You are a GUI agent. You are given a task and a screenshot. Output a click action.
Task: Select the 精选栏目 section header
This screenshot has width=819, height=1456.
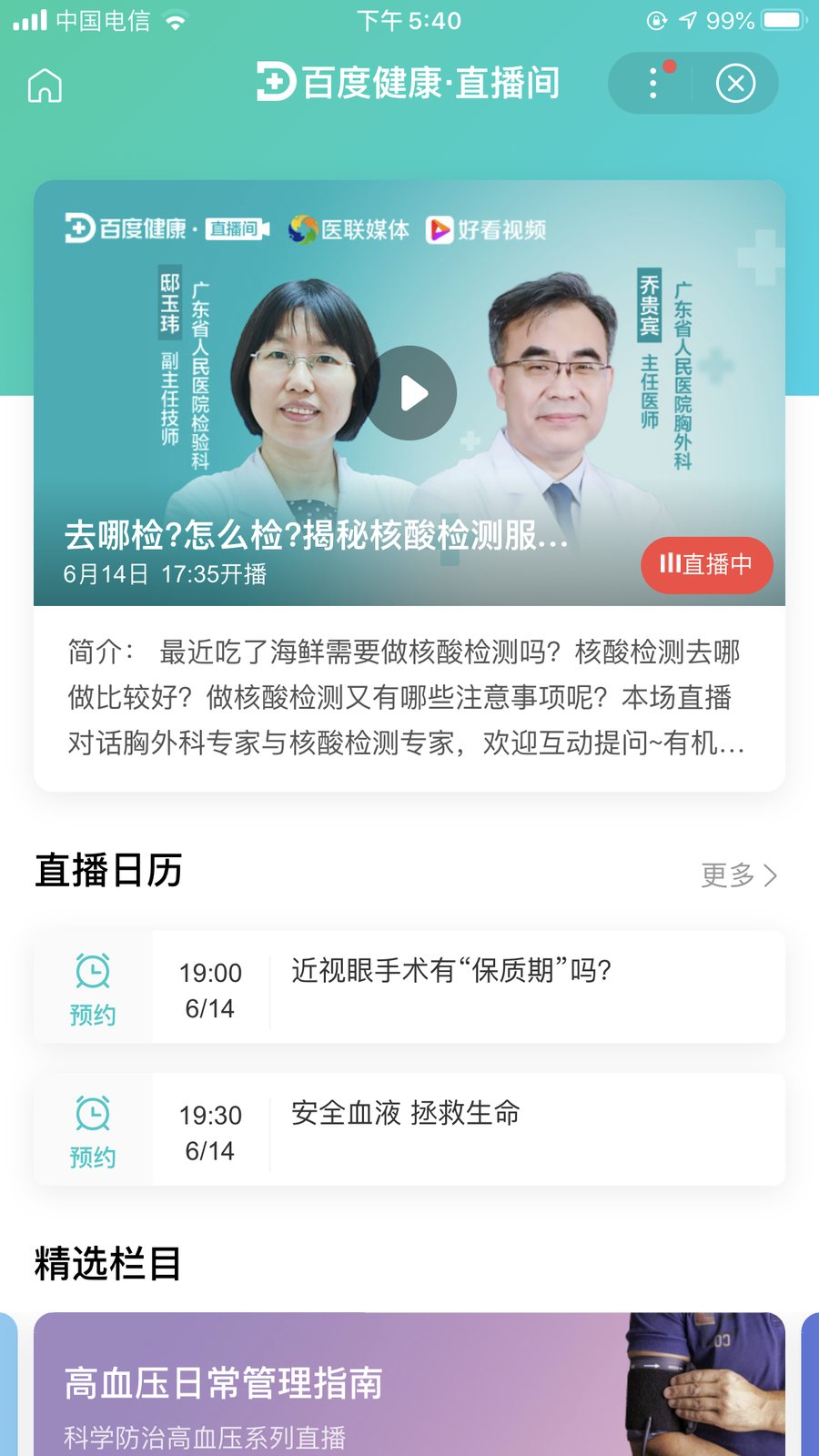click(x=108, y=1261)
